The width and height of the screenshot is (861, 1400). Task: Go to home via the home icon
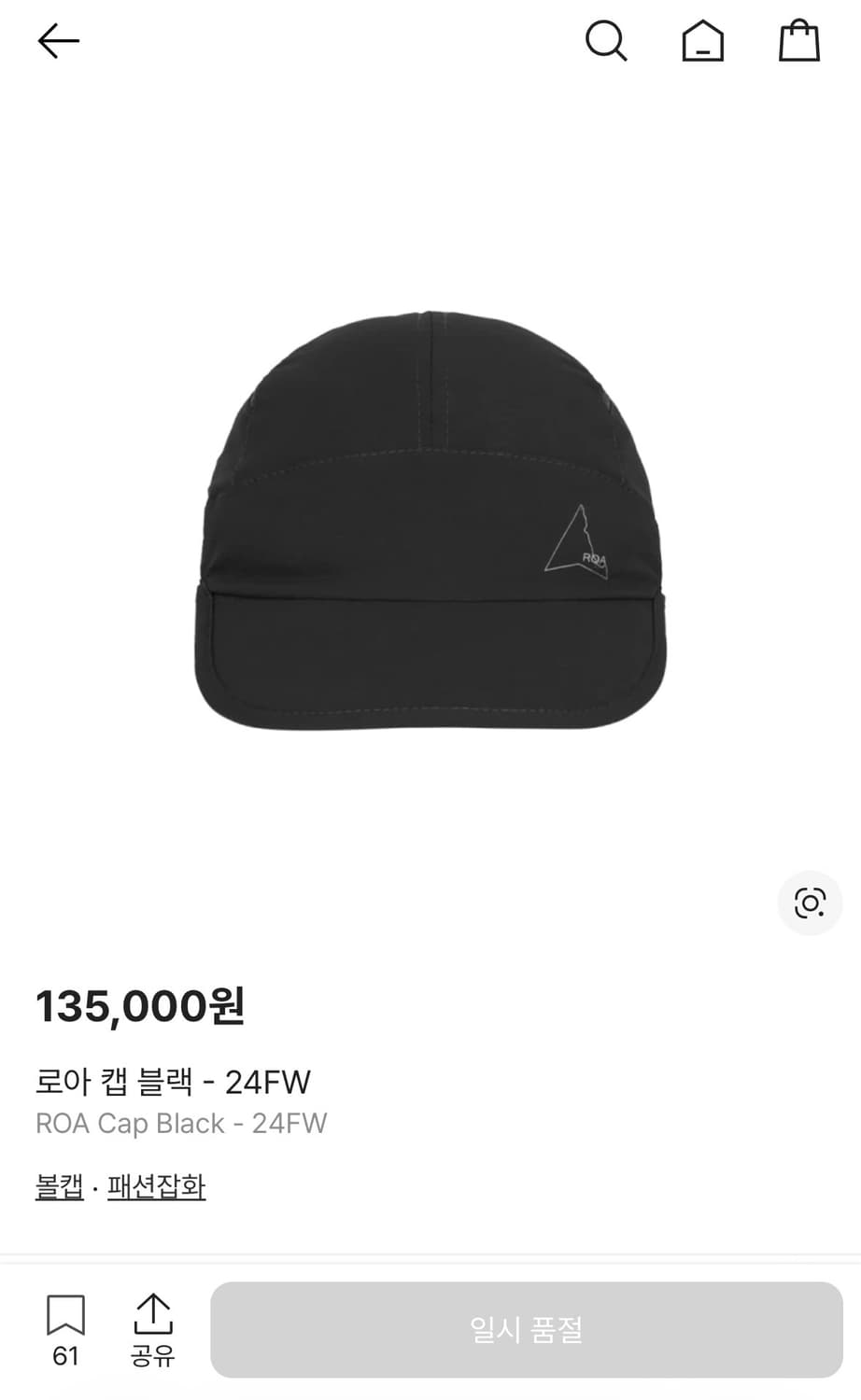coord(702,41)
